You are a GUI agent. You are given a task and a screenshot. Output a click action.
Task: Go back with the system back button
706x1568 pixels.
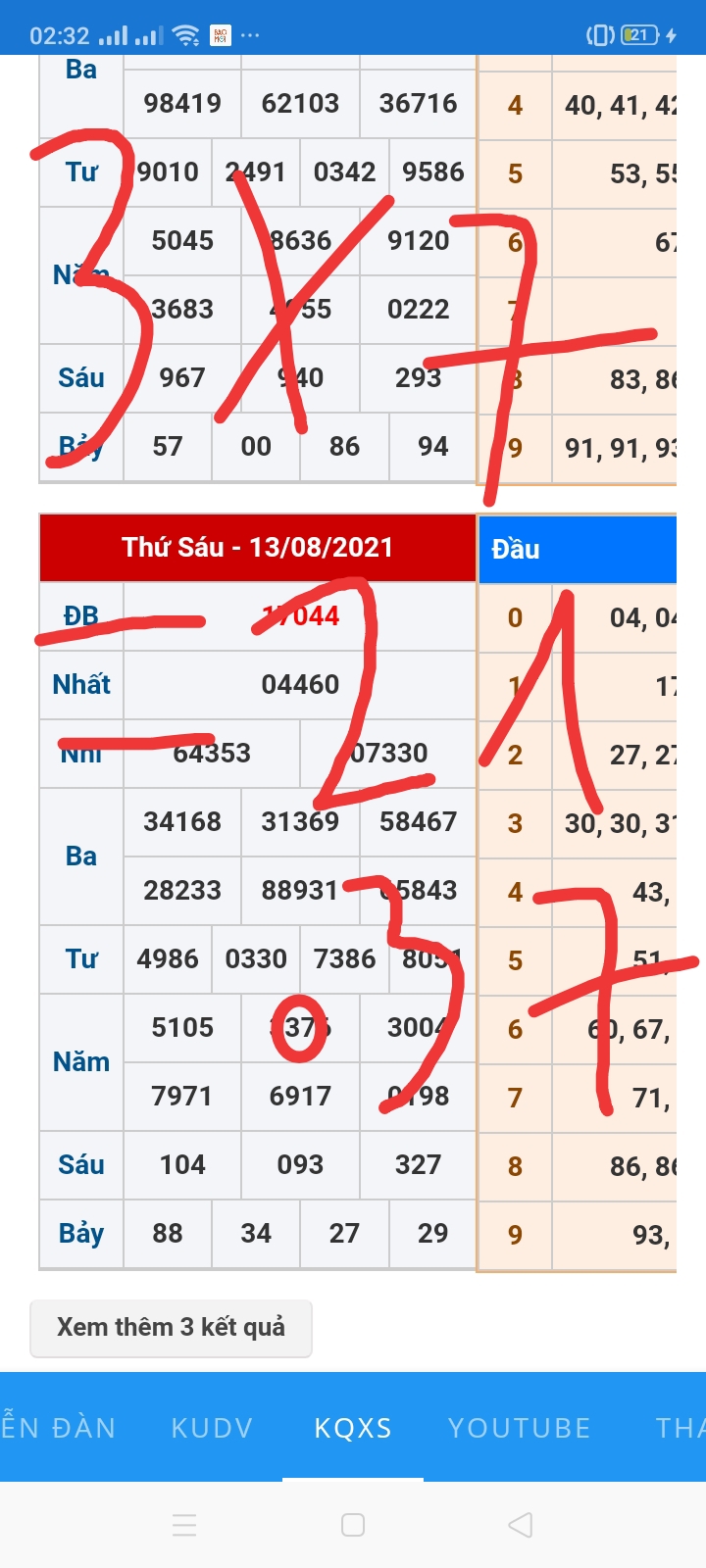pyautogui.click(x=521, y=1525)
